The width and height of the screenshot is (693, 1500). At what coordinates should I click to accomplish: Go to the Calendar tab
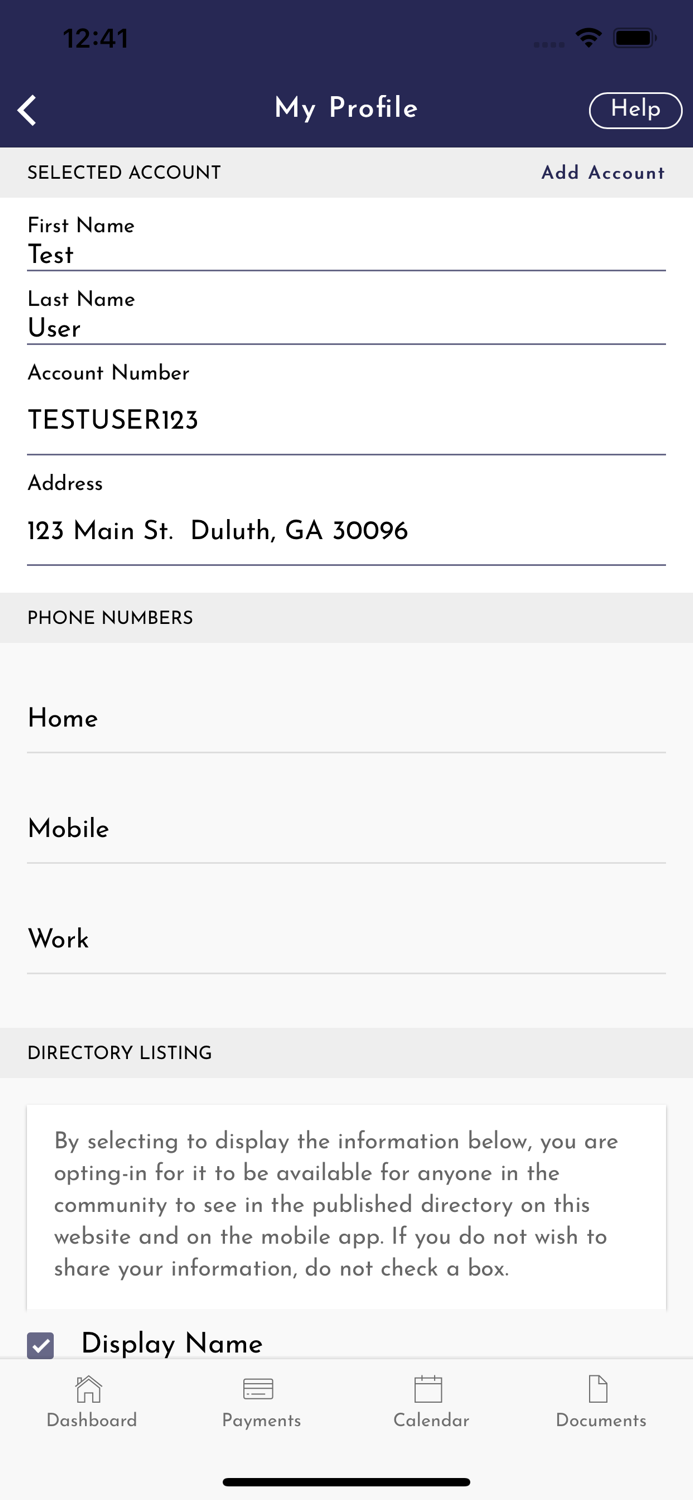tap(431, 1403)
